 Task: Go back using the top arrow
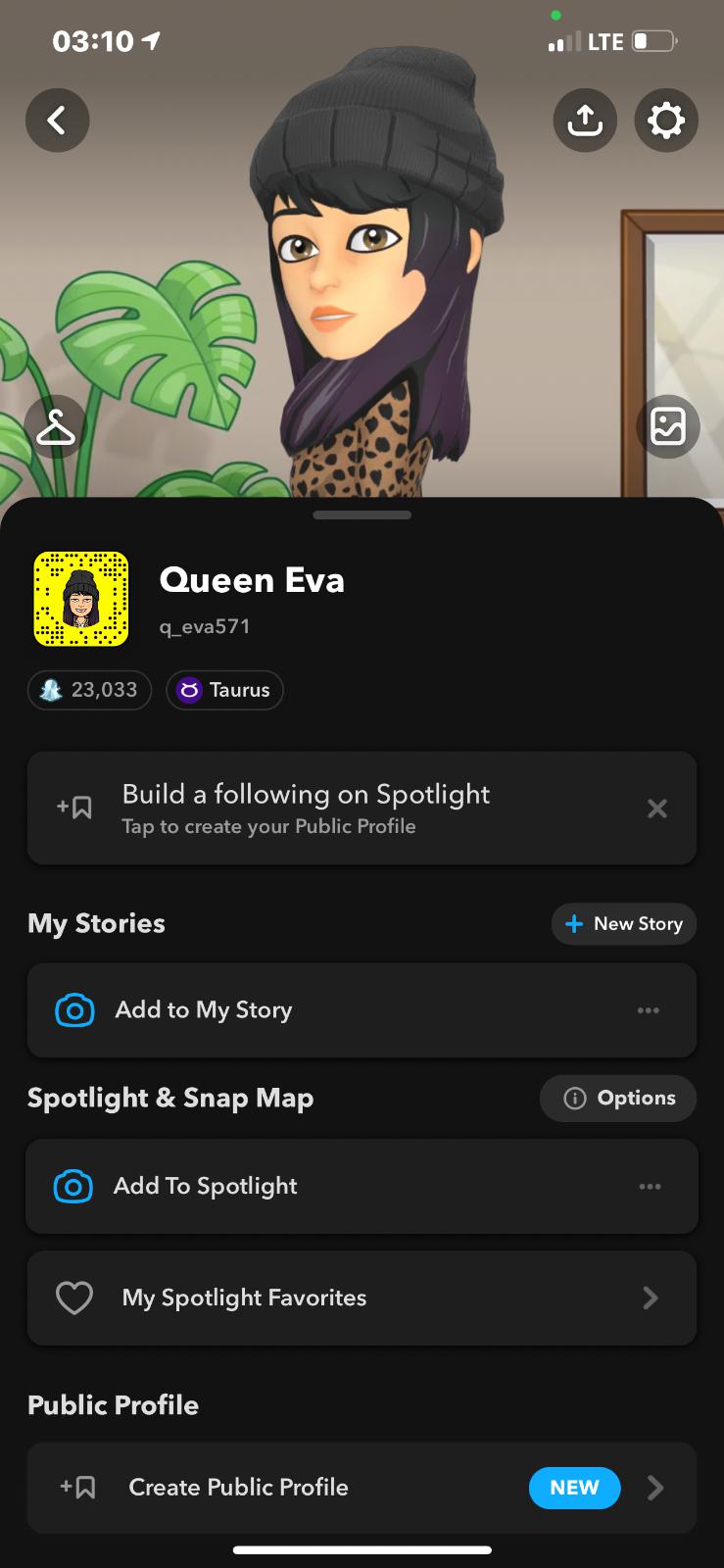57,121
